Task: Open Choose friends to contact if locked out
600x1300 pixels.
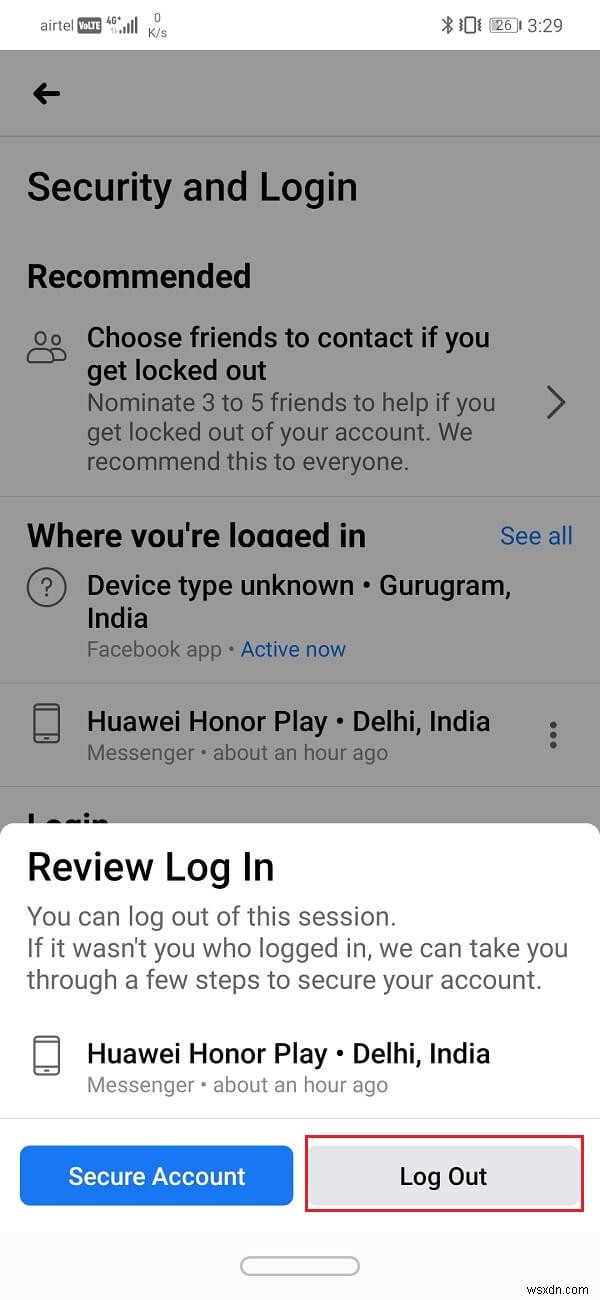Action: [x=300, y=402]
